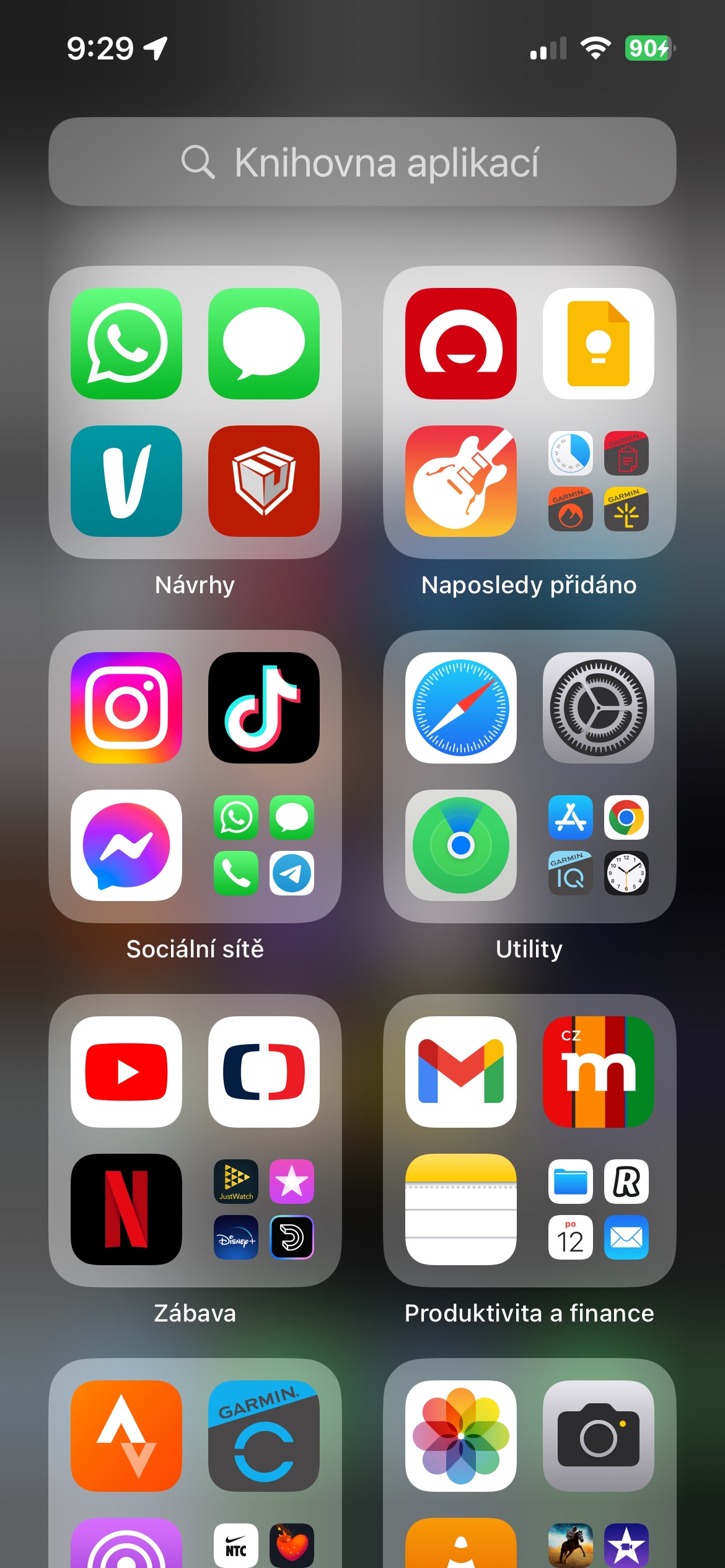Open the Gmail app
The height and width of the screenshot is (1568, 725).
(461, 1072)
